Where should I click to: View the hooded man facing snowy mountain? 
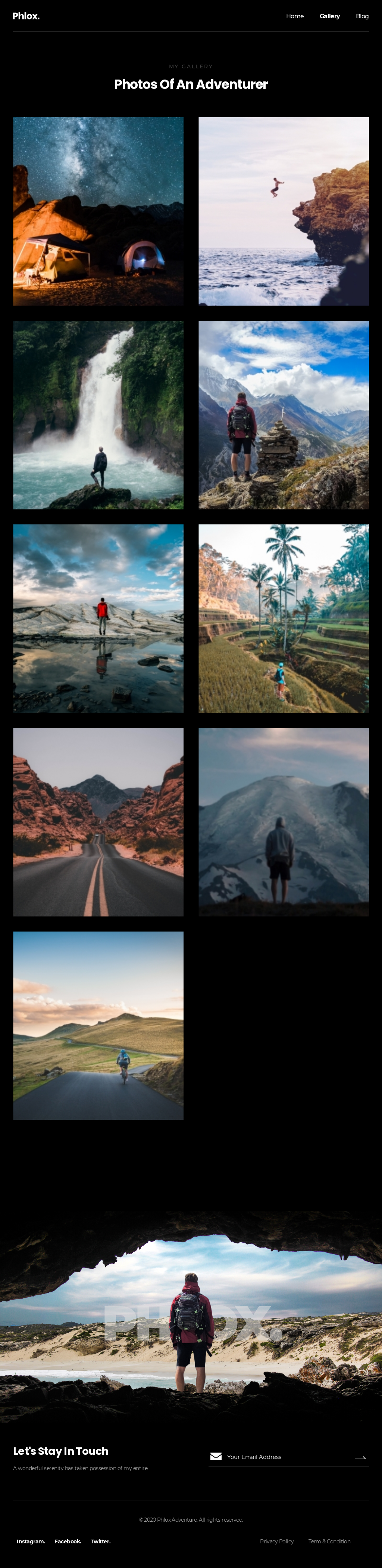[284, 822]
